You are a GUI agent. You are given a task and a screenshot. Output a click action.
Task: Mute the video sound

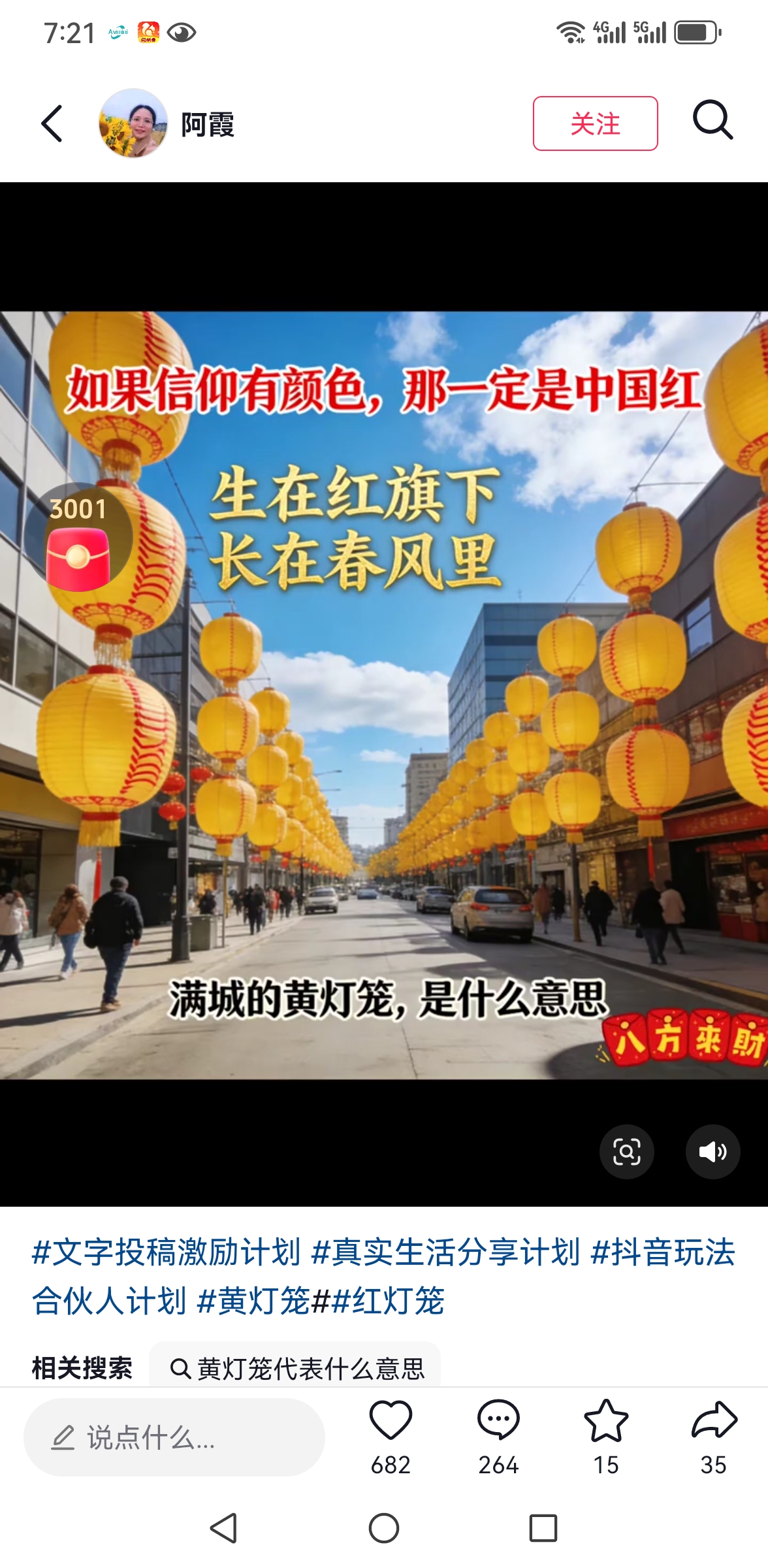click(712, 1151)
